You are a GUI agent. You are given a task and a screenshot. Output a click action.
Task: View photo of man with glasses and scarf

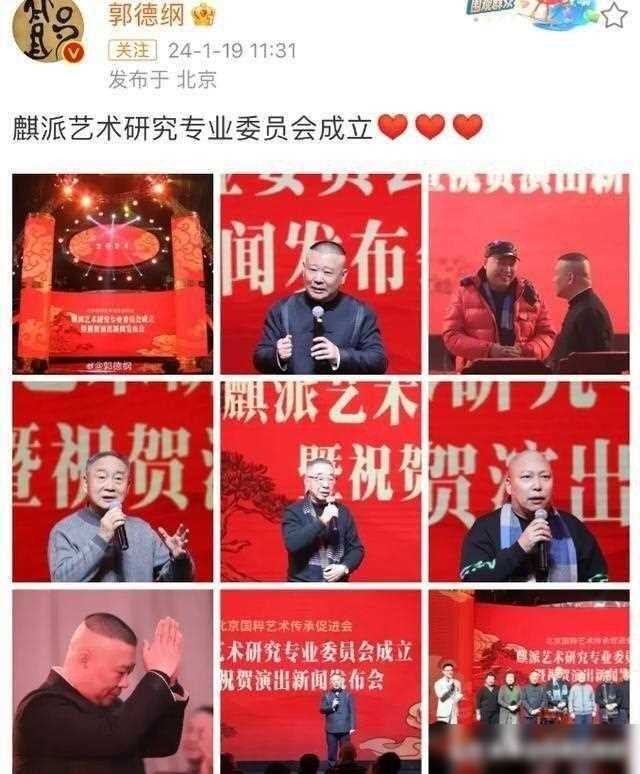[x=321, y=481]
